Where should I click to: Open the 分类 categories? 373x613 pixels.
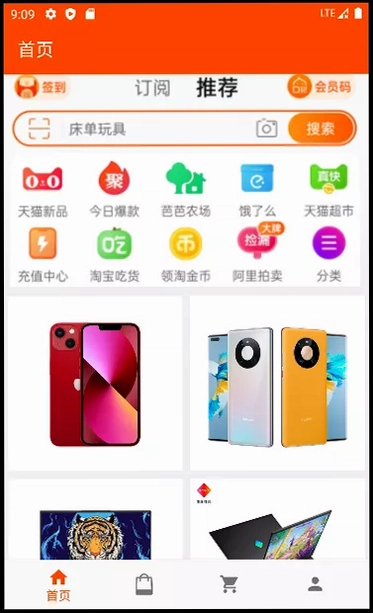329,255
